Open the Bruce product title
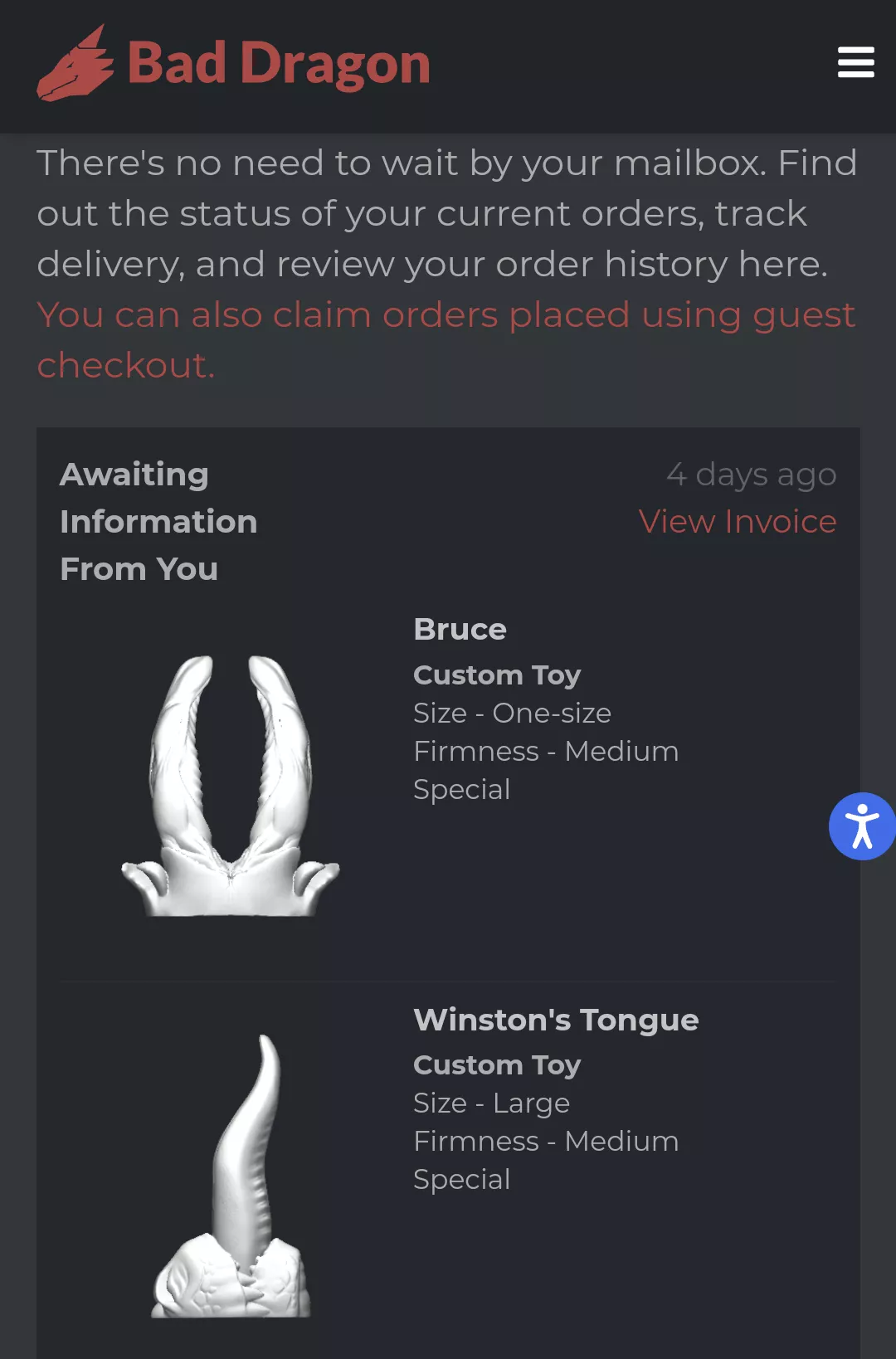 tap(460, 630)
